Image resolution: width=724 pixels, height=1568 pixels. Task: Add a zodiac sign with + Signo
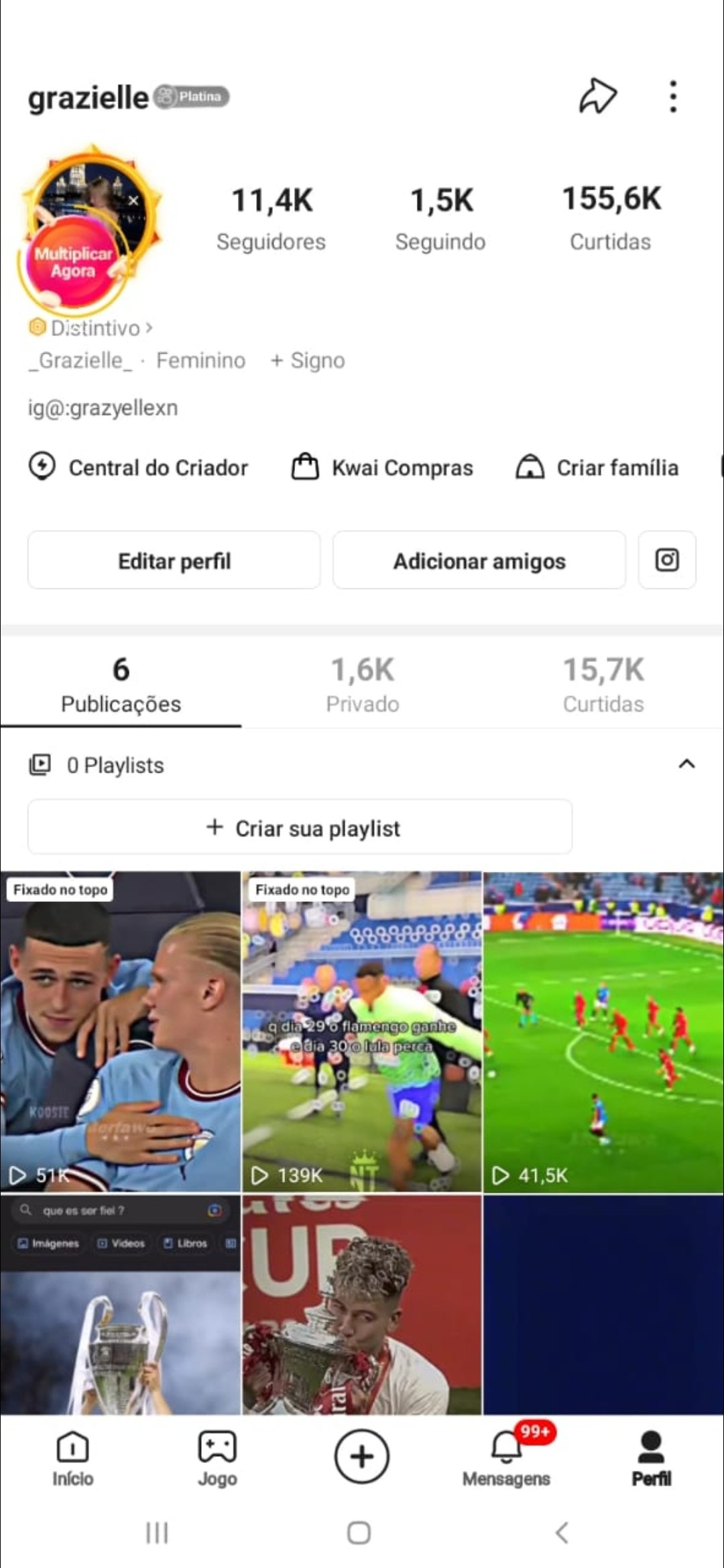click(308, 361)
